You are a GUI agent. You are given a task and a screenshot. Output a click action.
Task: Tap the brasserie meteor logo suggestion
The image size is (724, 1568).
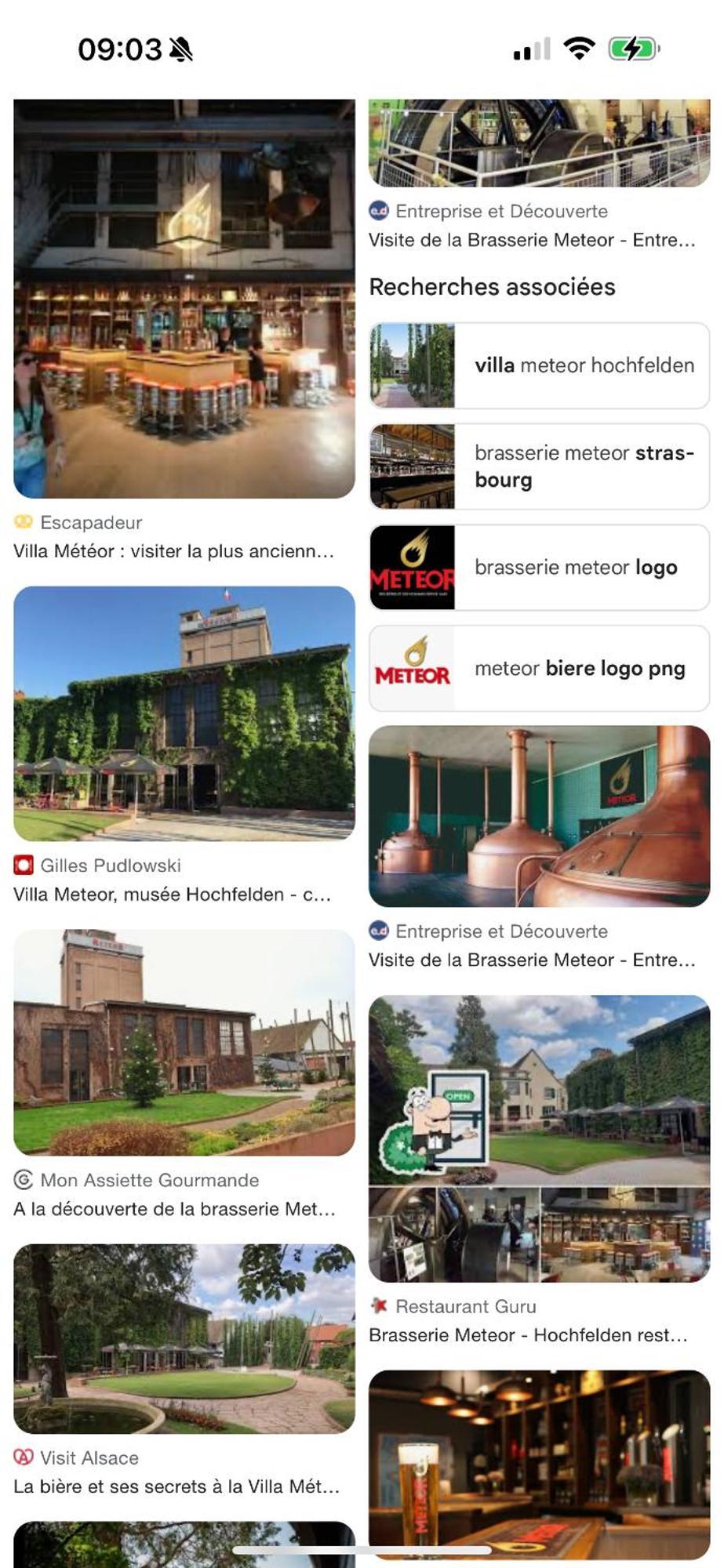click(x=539, y=567)
